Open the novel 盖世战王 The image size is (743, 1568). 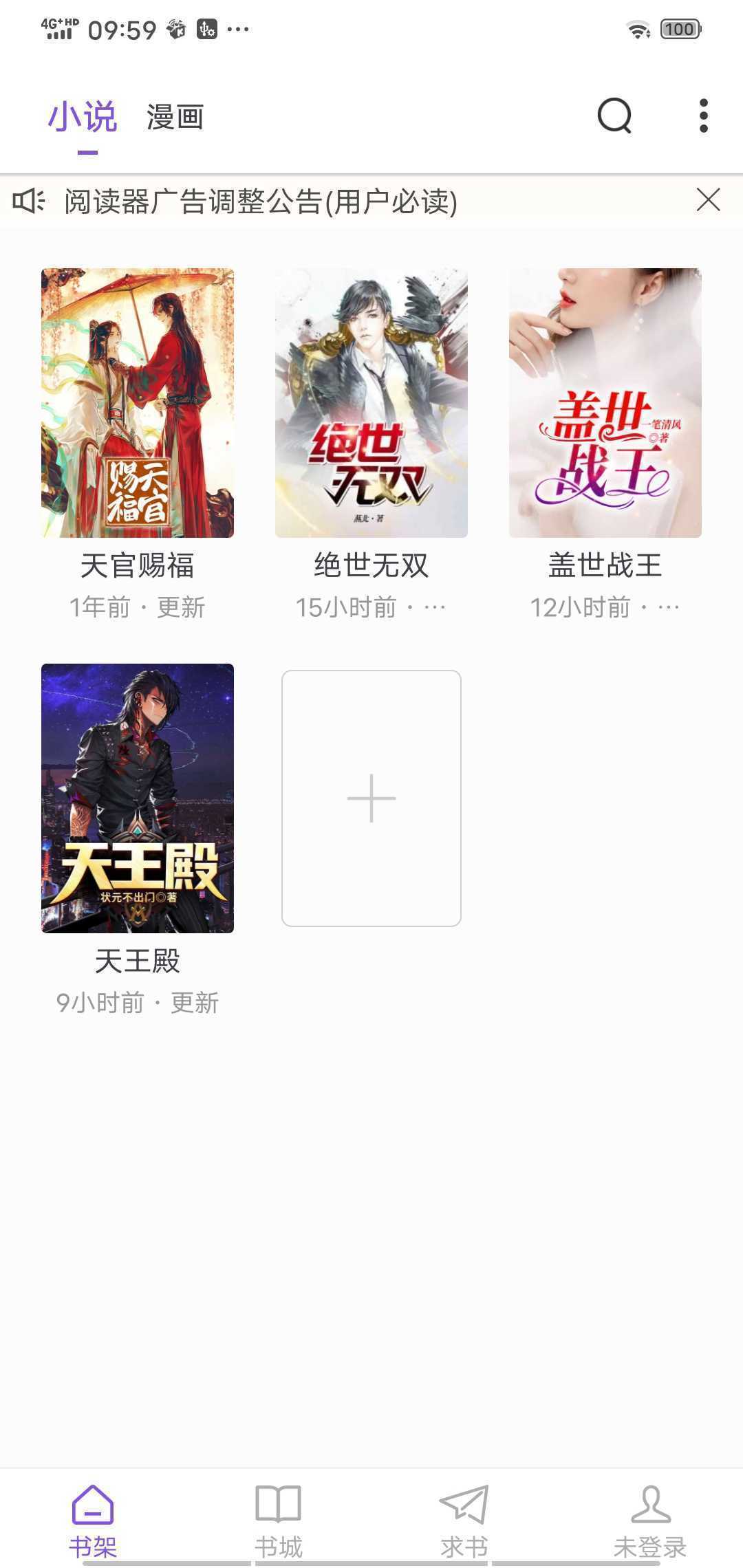point(604,402)
